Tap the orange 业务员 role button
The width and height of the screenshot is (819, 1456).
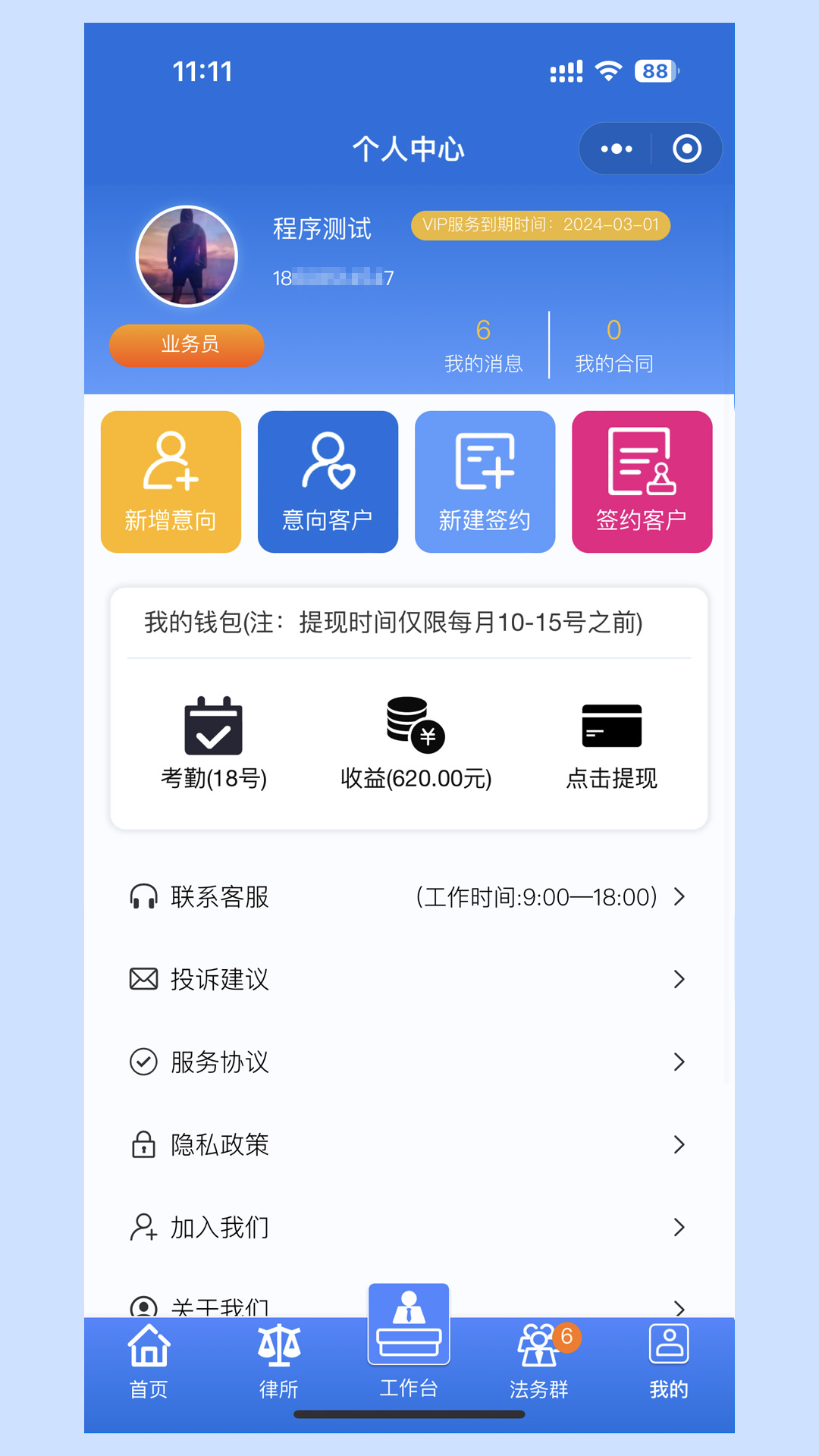tap(186, 345)
